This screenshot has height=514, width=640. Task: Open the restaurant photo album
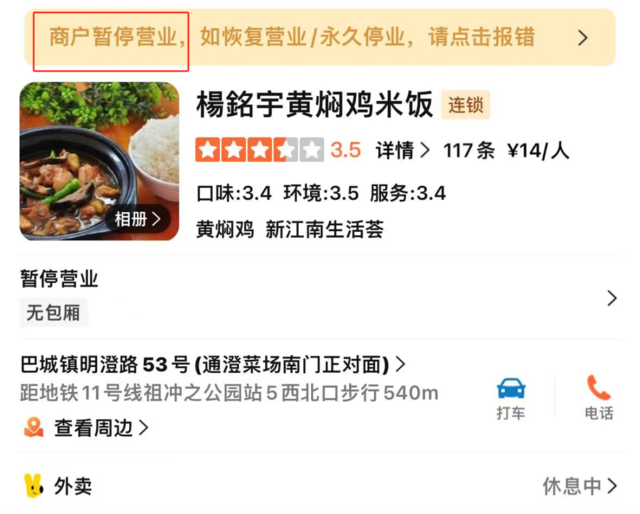point(137,219)
